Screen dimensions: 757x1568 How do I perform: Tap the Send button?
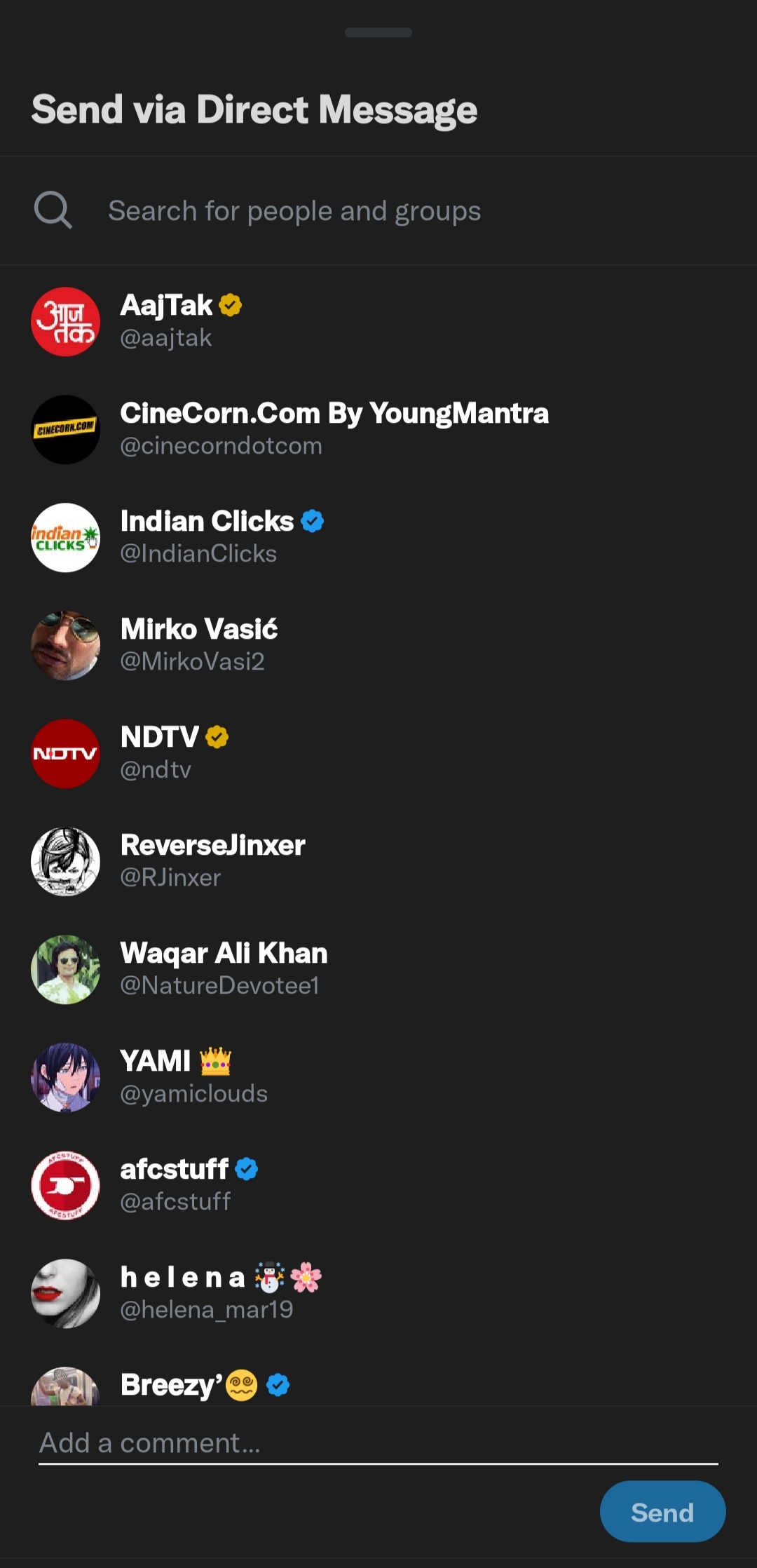tap(662, 1511)
